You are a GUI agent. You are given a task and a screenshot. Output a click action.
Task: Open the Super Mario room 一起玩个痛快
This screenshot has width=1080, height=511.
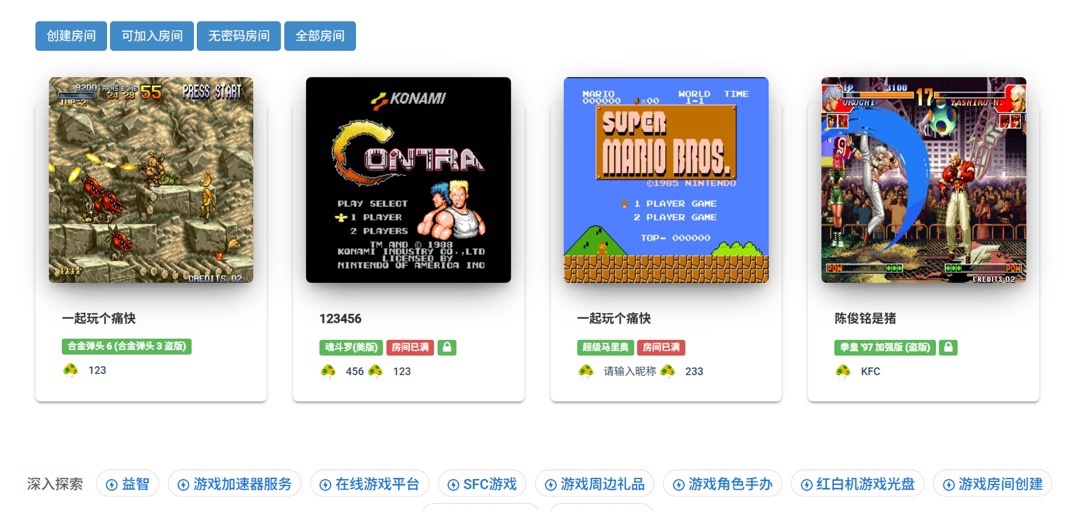click(666, 181)
